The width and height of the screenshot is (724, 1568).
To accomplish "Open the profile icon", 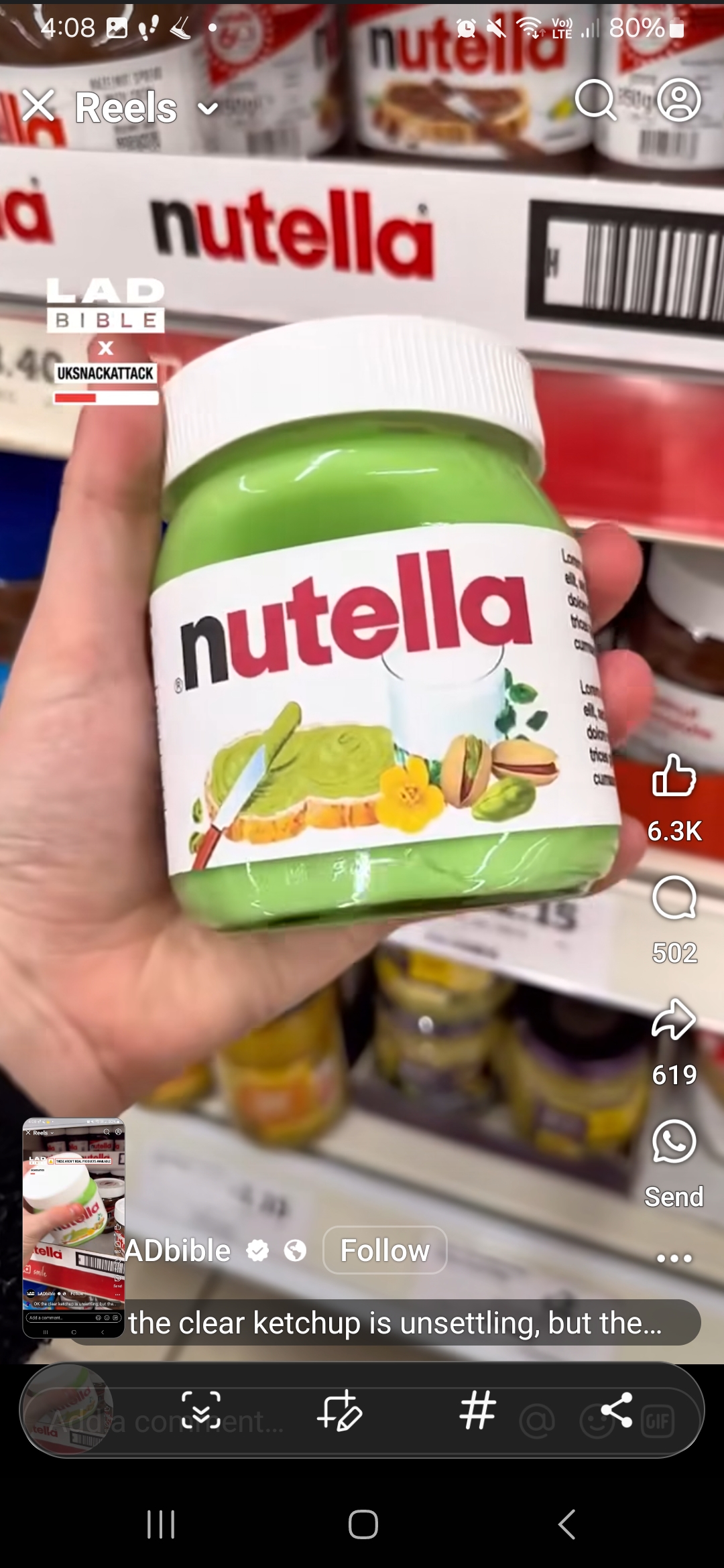I will click(x=679, y=101).
